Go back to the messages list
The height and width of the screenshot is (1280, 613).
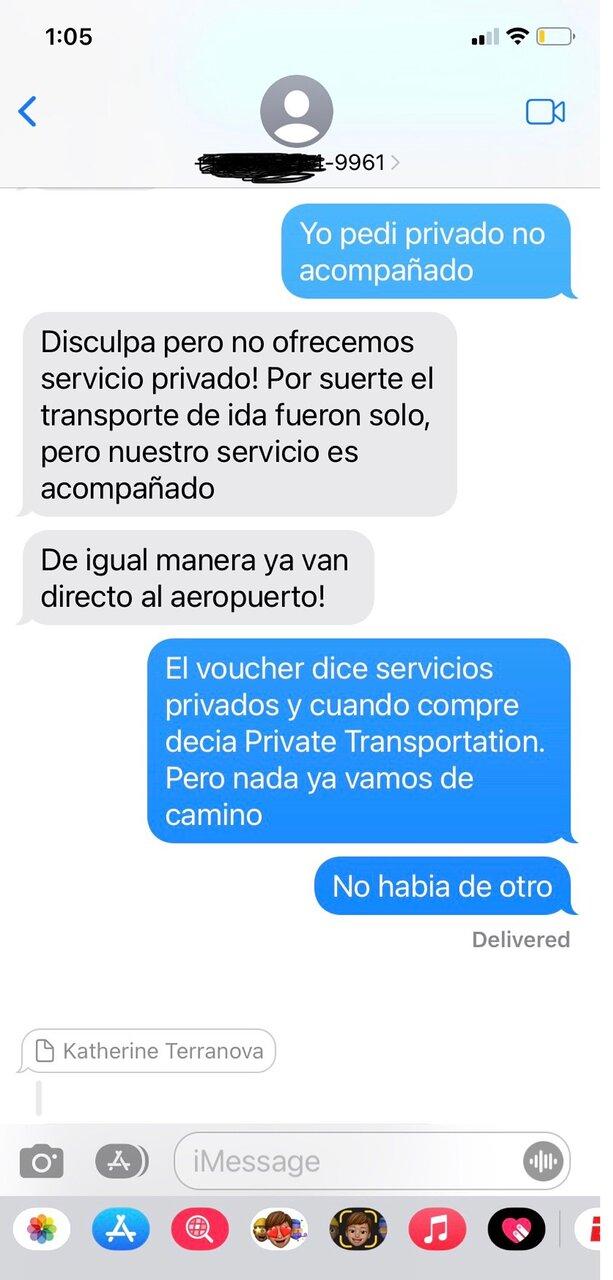click(x=28, y=111)
